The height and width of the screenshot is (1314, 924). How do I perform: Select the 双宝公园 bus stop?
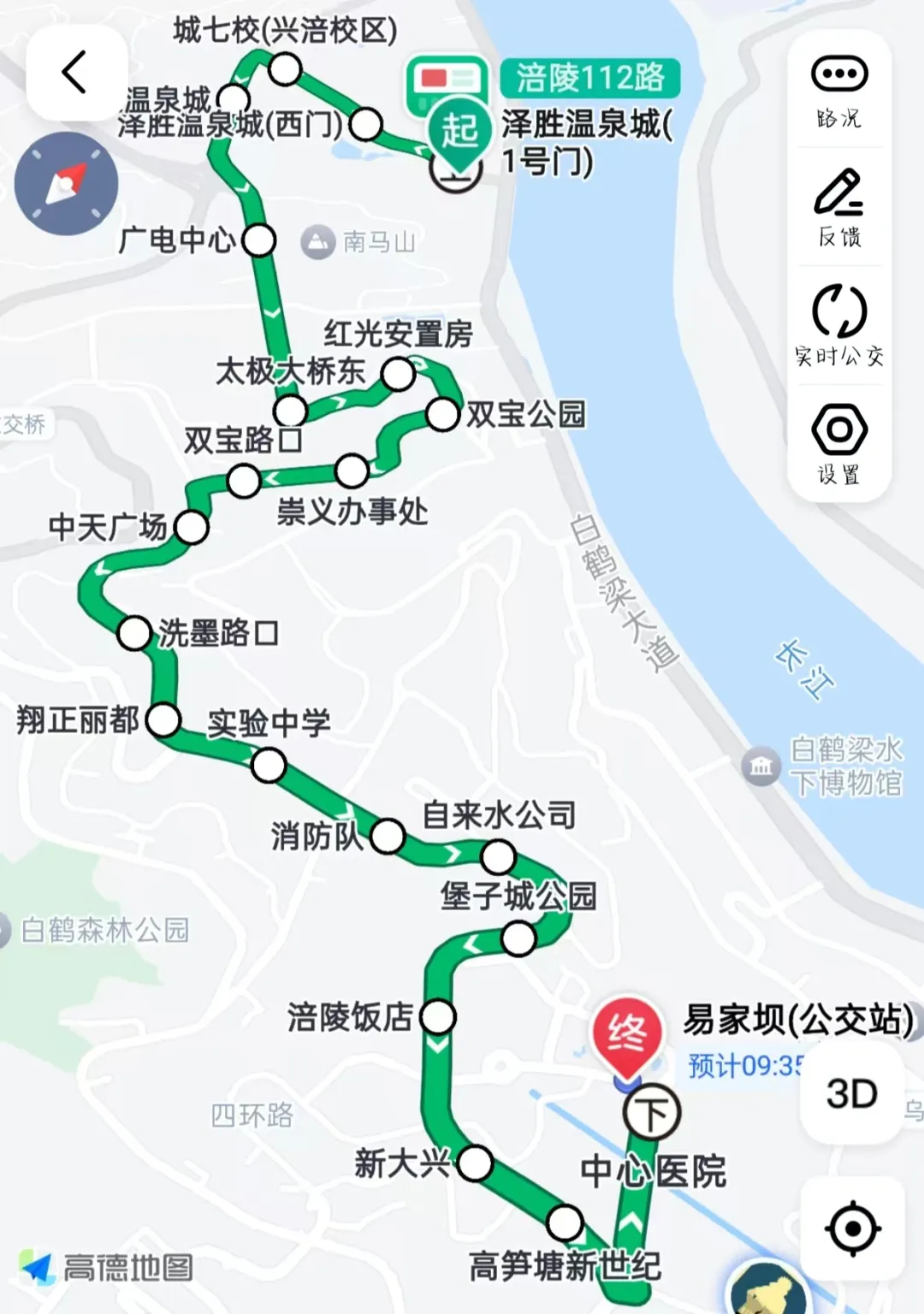pos(442,415)
